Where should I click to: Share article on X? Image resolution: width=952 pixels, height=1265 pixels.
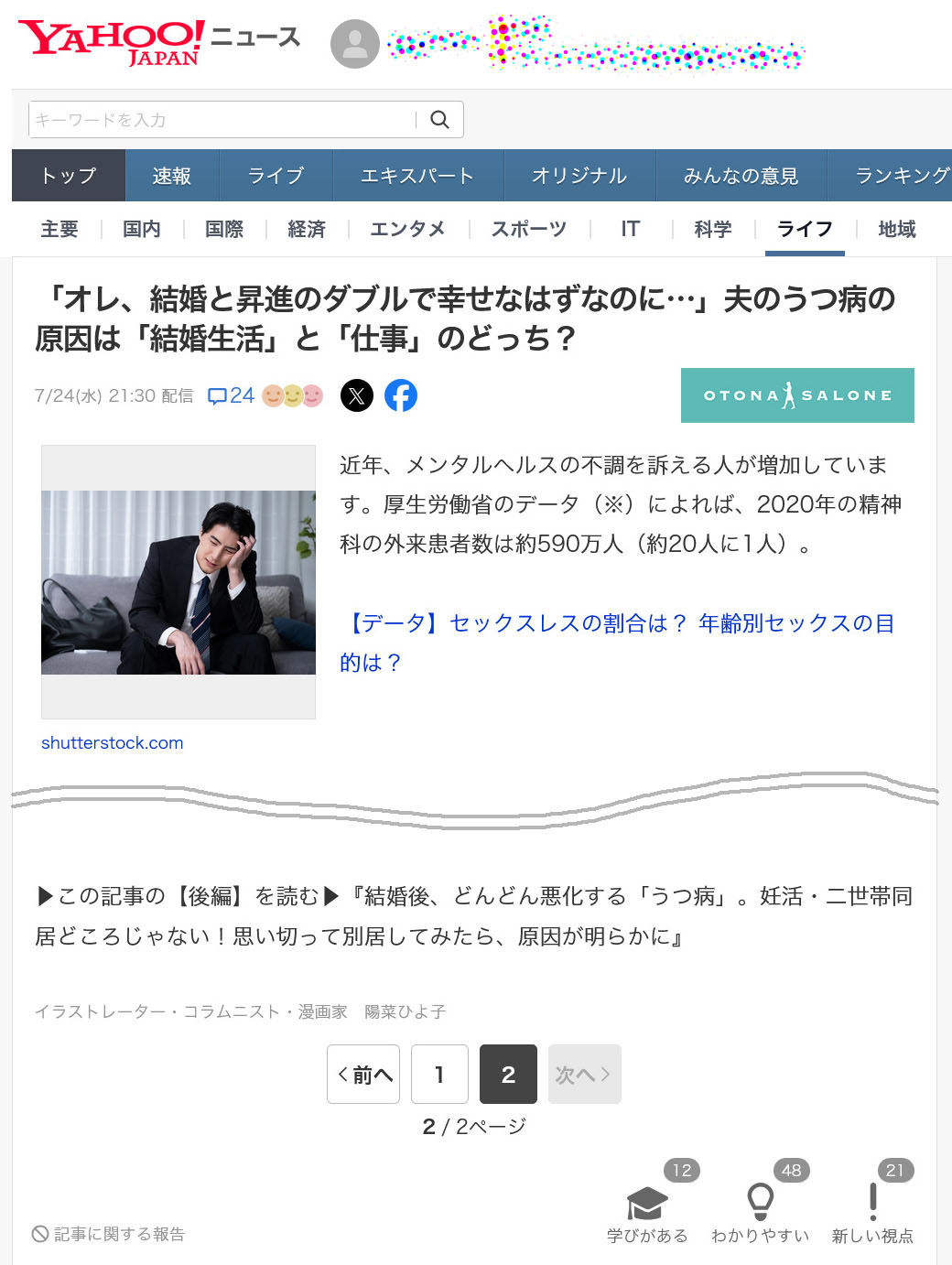point(357,395)
